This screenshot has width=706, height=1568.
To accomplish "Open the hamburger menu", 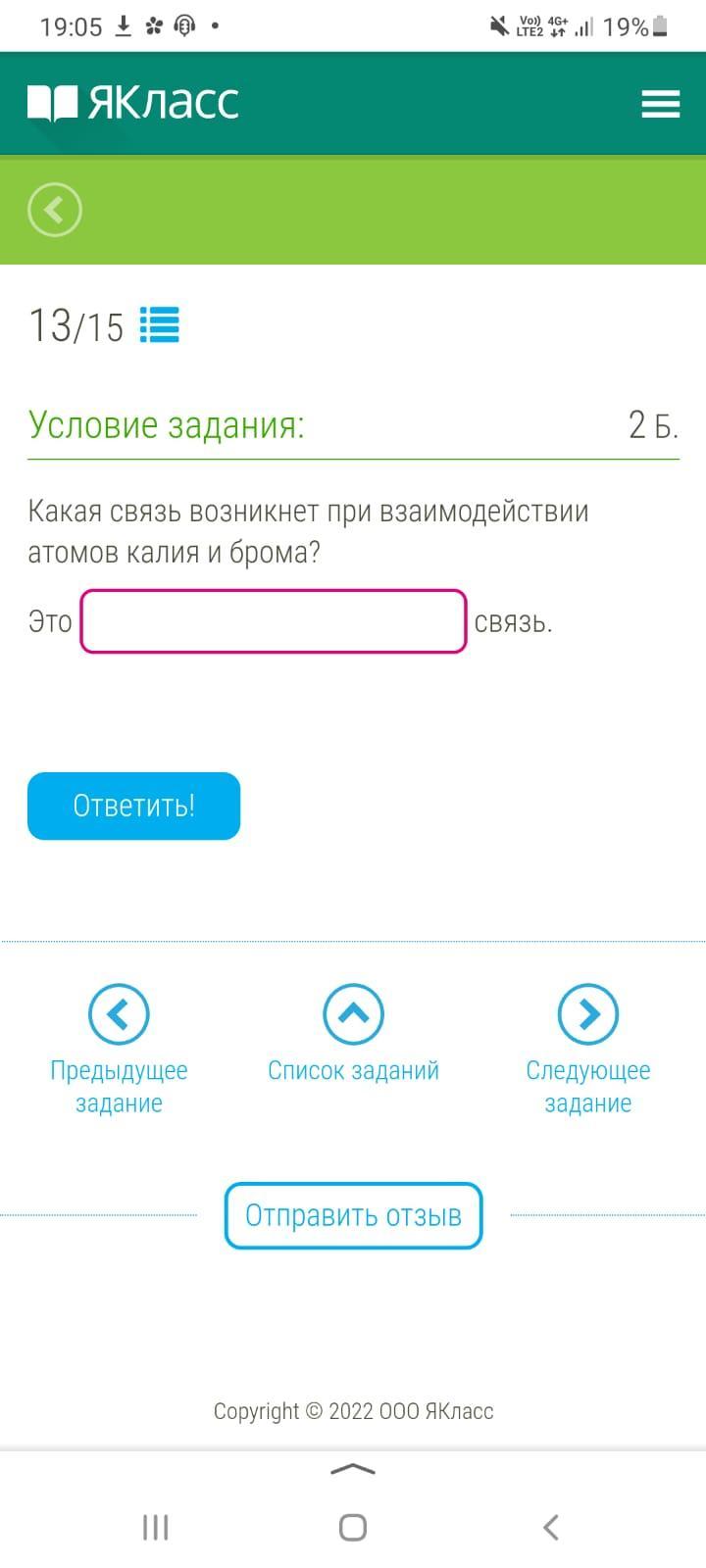I will [x=660, y=104].
